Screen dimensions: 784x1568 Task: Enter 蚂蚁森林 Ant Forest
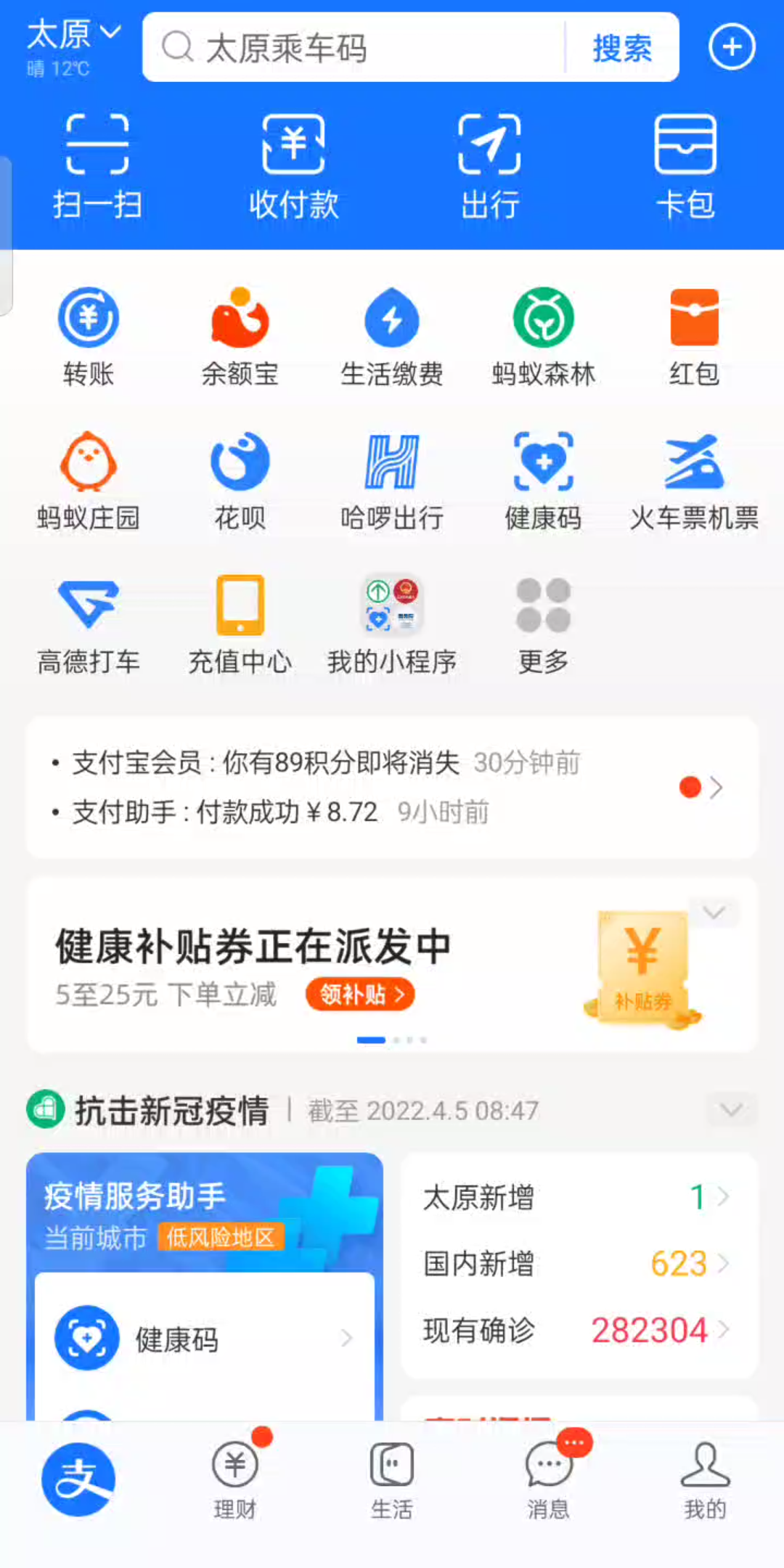tap(543, 334)
